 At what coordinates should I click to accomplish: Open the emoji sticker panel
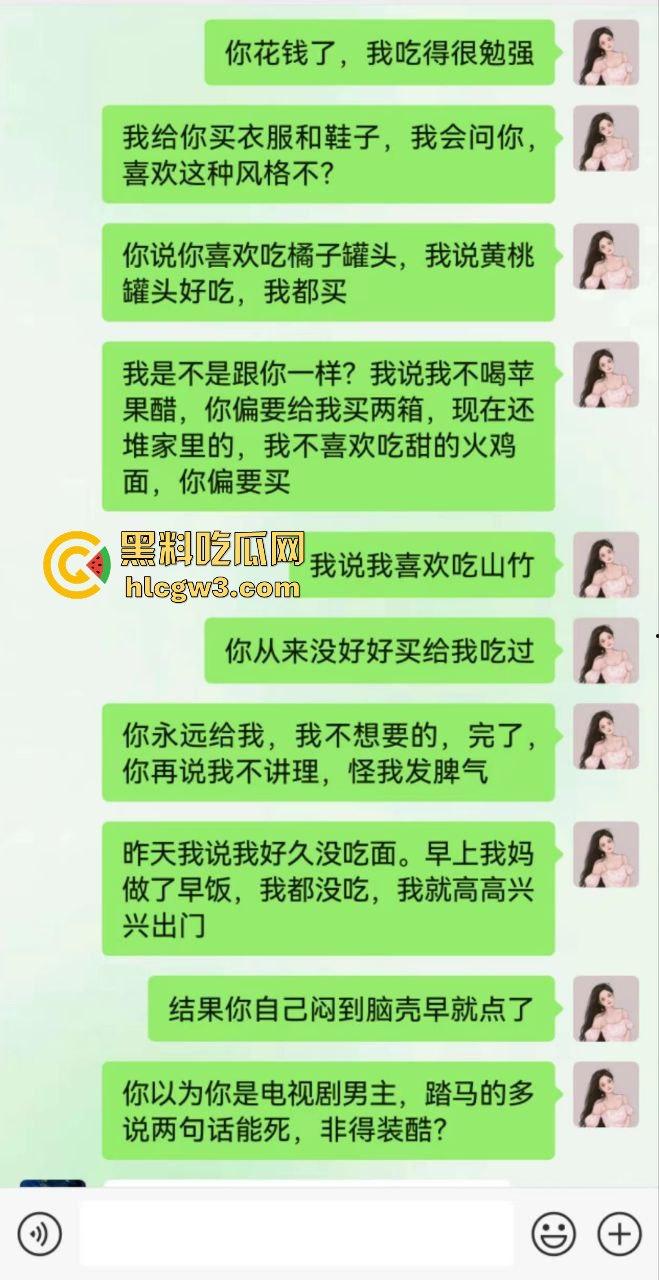[553, 1234]
